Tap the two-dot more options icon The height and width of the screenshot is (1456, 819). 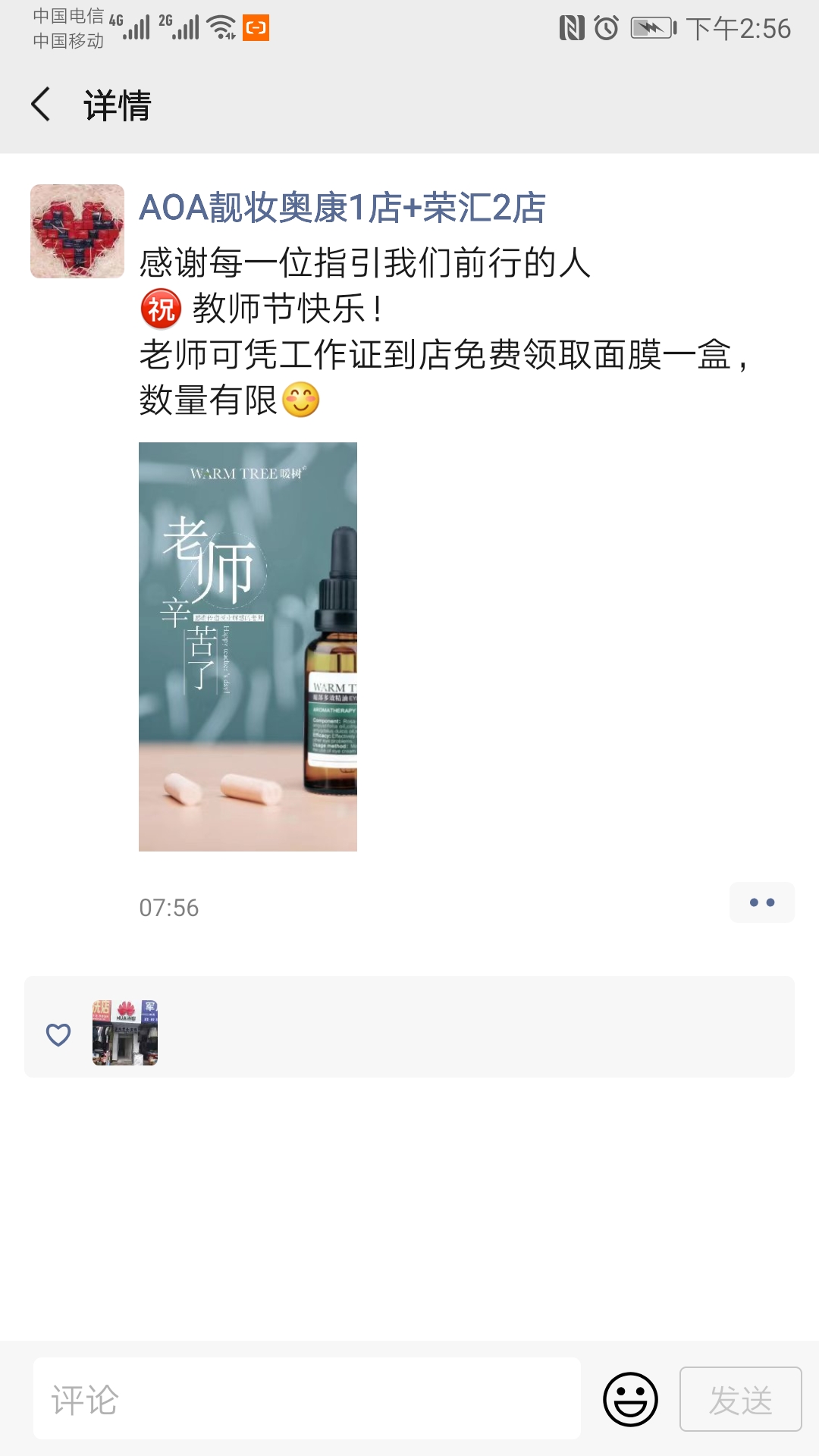point(764,903)
